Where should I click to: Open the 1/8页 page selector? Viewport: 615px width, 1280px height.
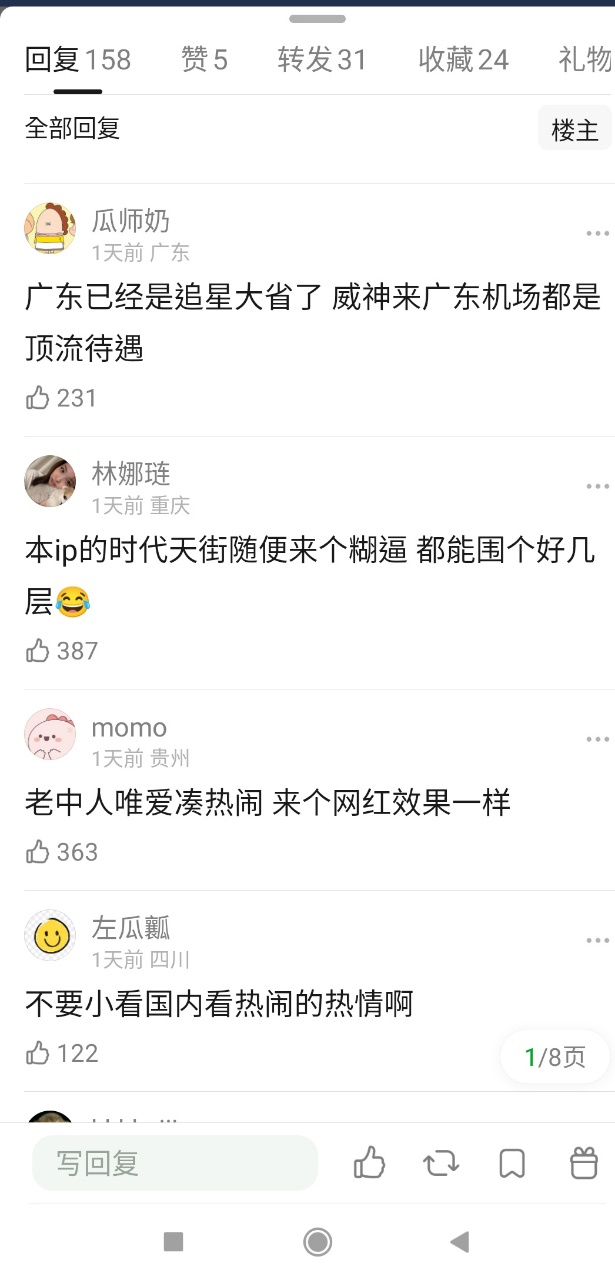pyautogui.click(x=554, y=1057)
